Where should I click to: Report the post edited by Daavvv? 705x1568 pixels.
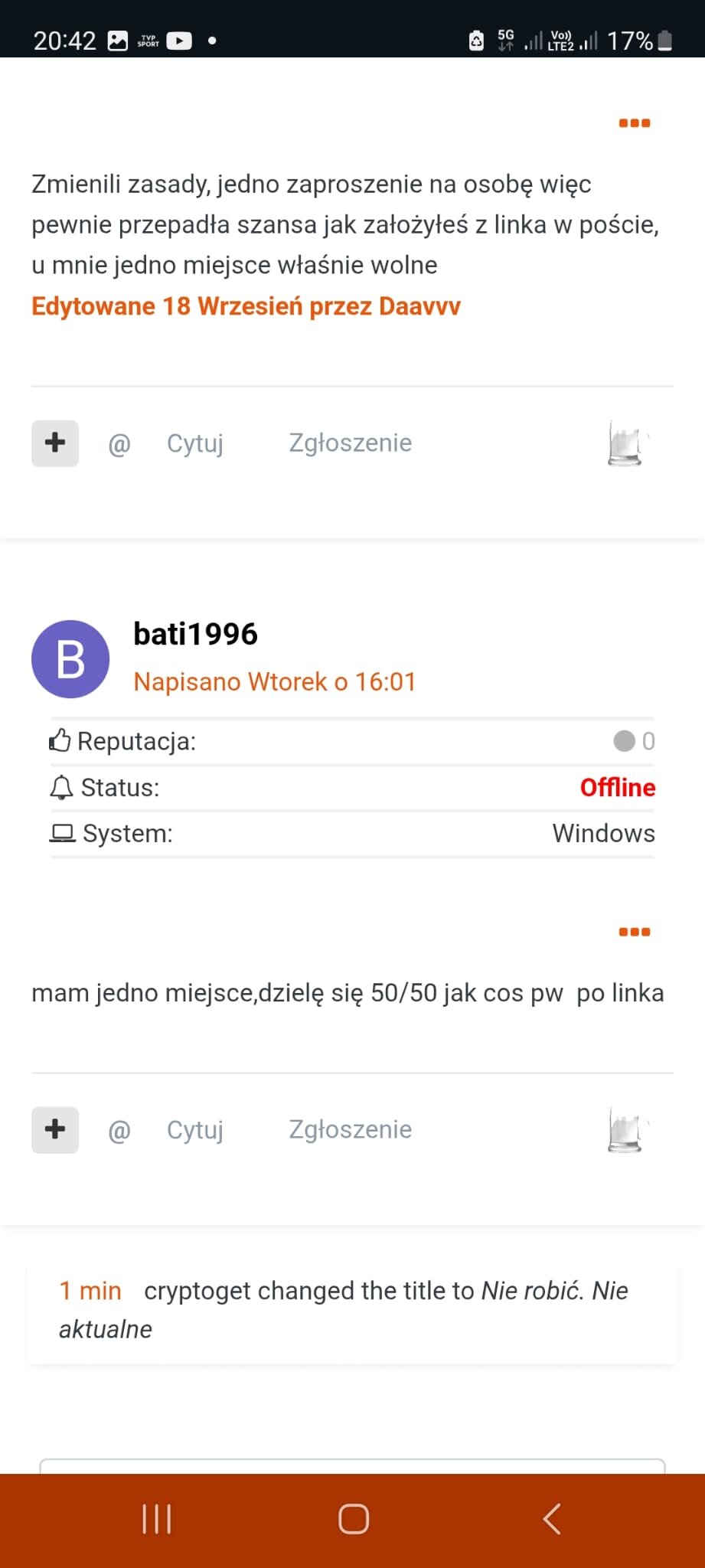(x=350, y=443)
